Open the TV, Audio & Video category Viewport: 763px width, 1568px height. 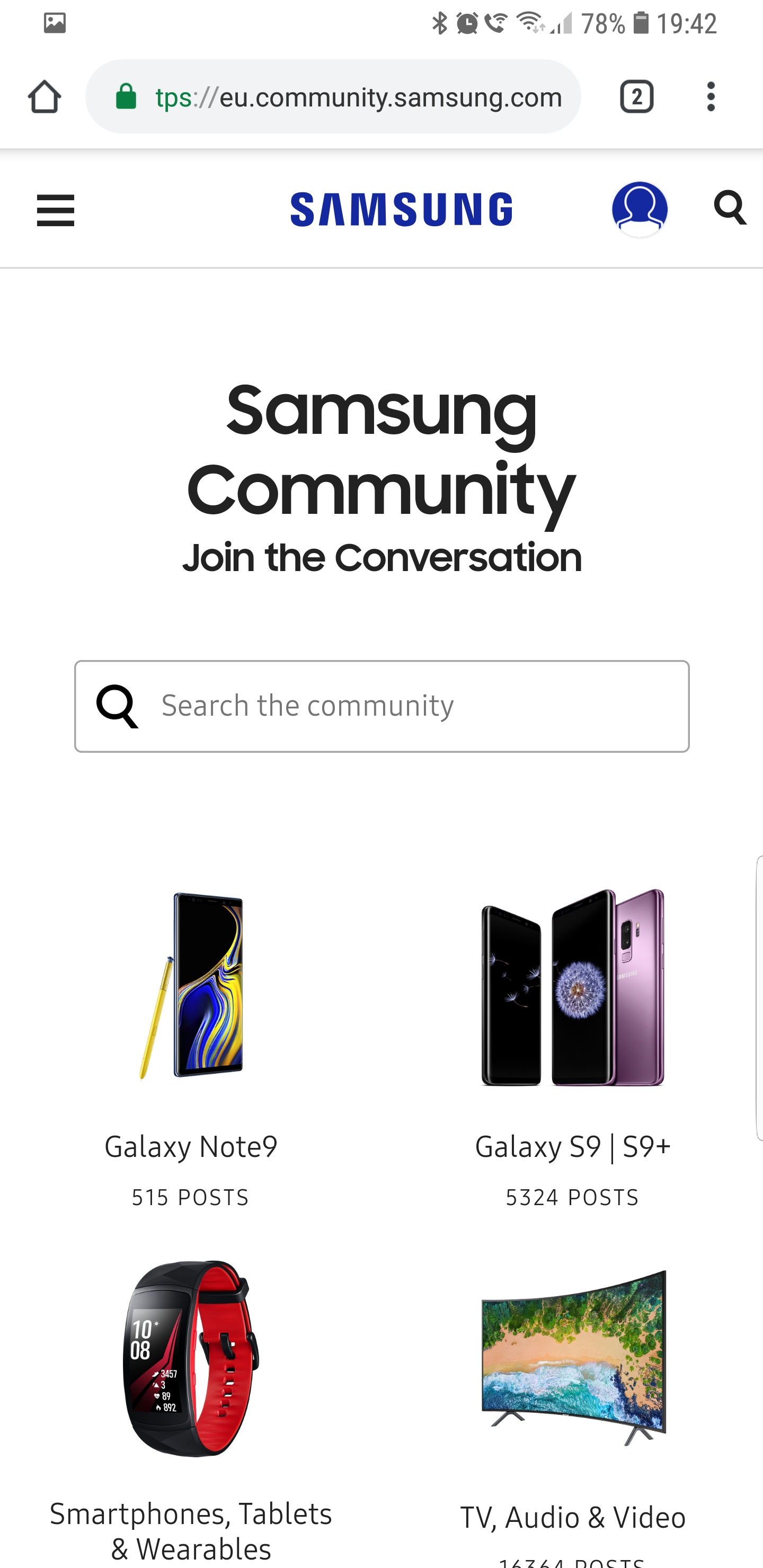click(572, 1517)
